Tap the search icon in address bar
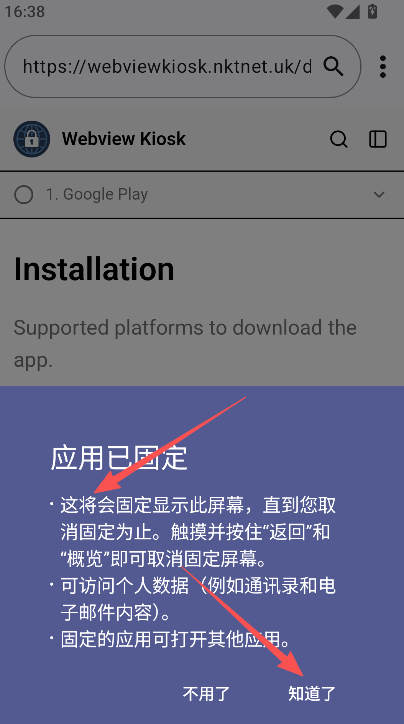 pyautogui.click(x=333, y=66)
